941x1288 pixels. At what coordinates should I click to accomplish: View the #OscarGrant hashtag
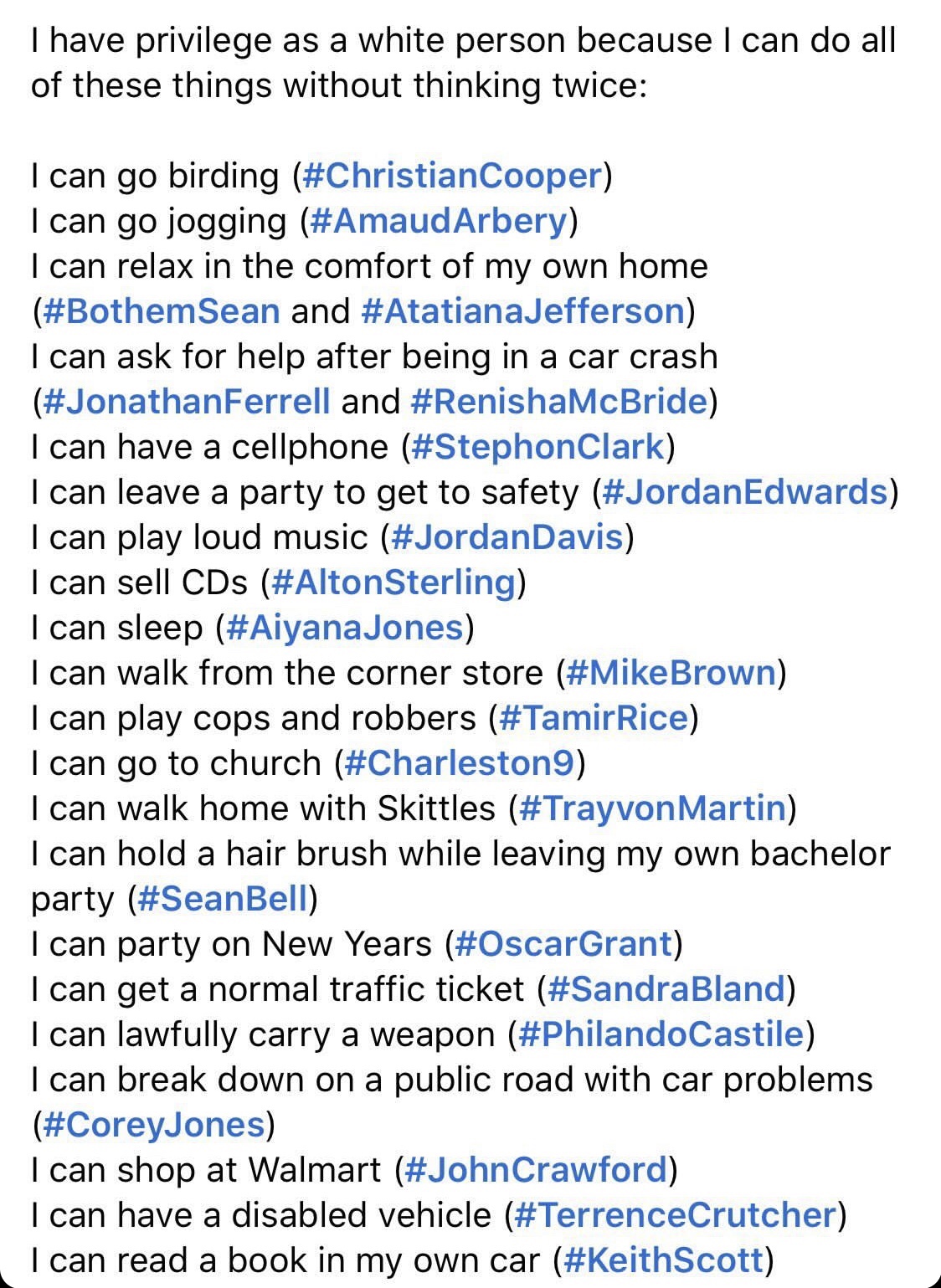(x=564, y=944)
